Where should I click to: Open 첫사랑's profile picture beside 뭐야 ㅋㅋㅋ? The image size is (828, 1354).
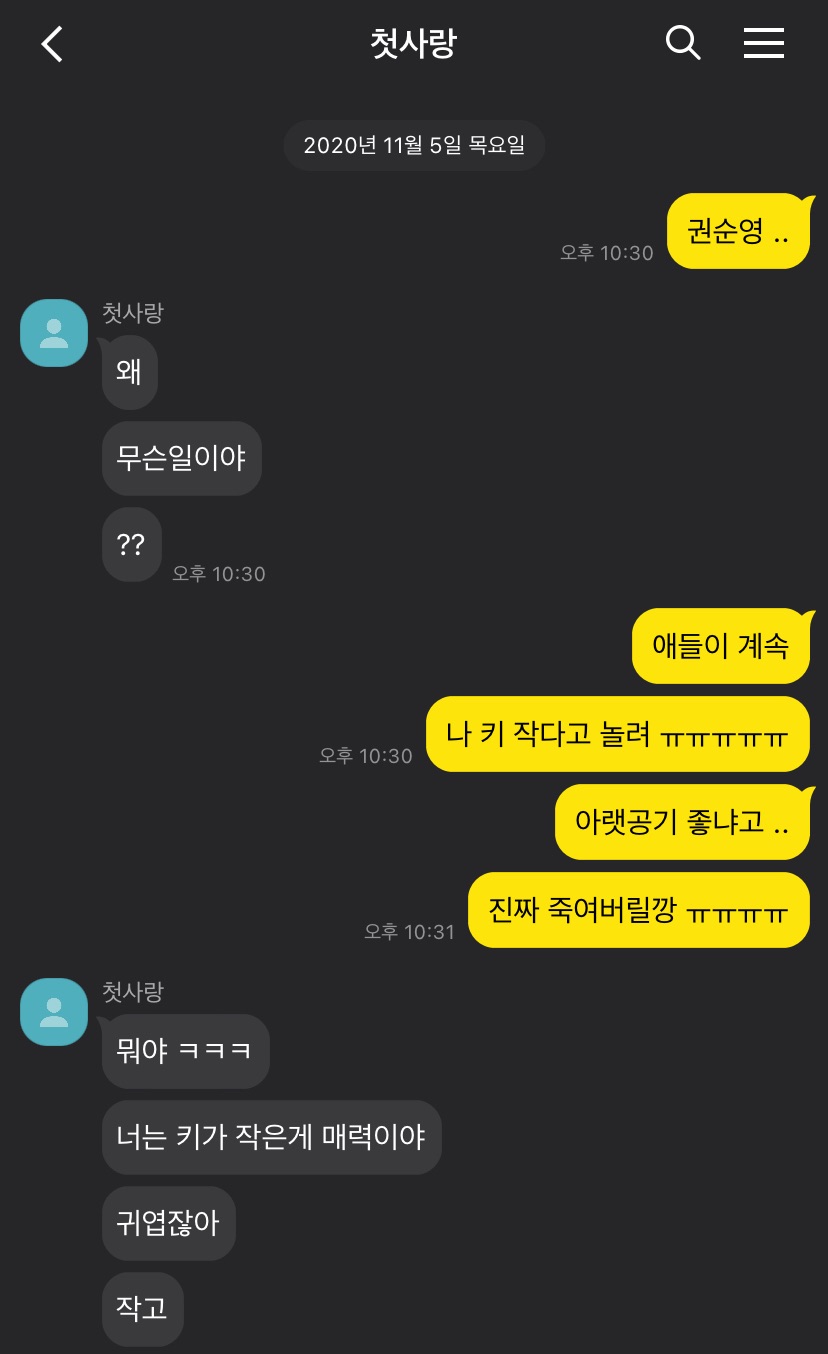click(x=54, y=1012)
